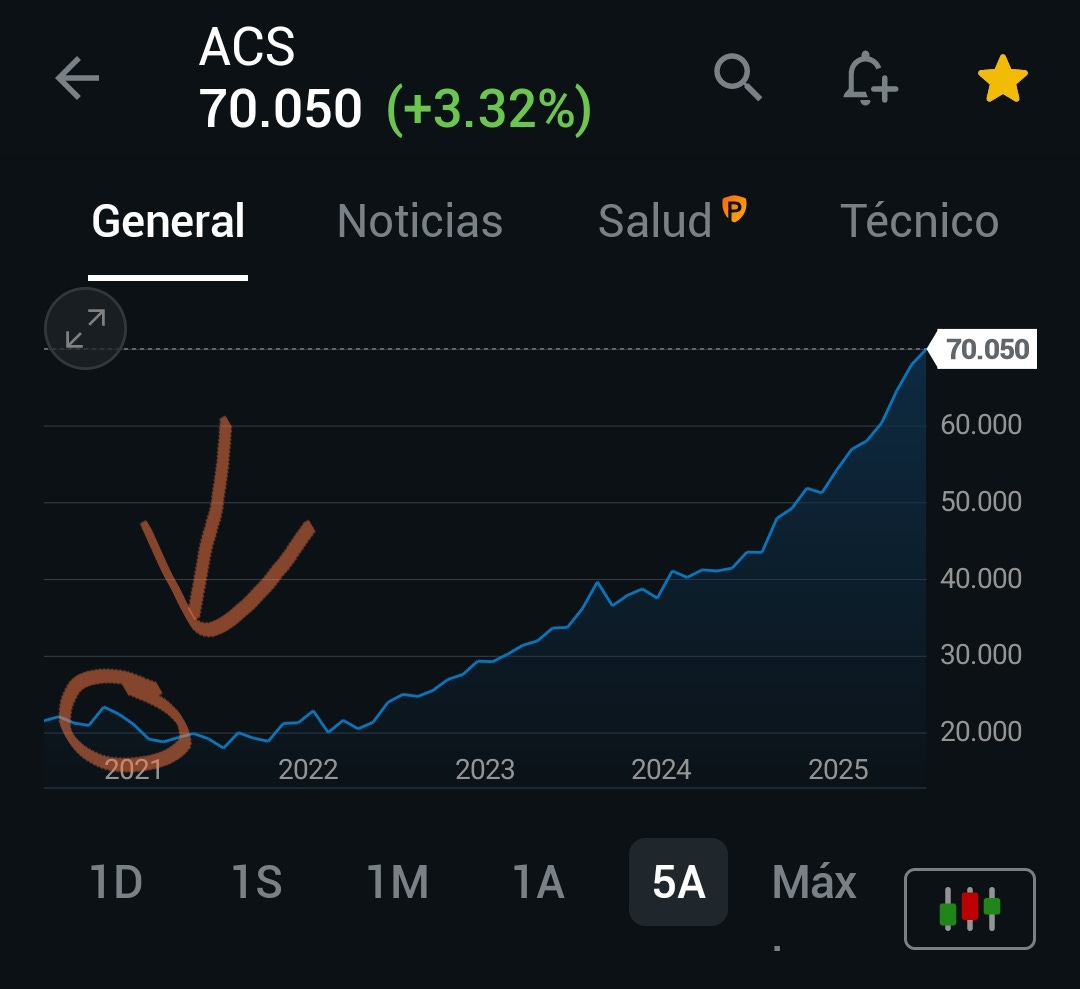Show the Máx chart period

pyautogui.click(x=813, y=882)
